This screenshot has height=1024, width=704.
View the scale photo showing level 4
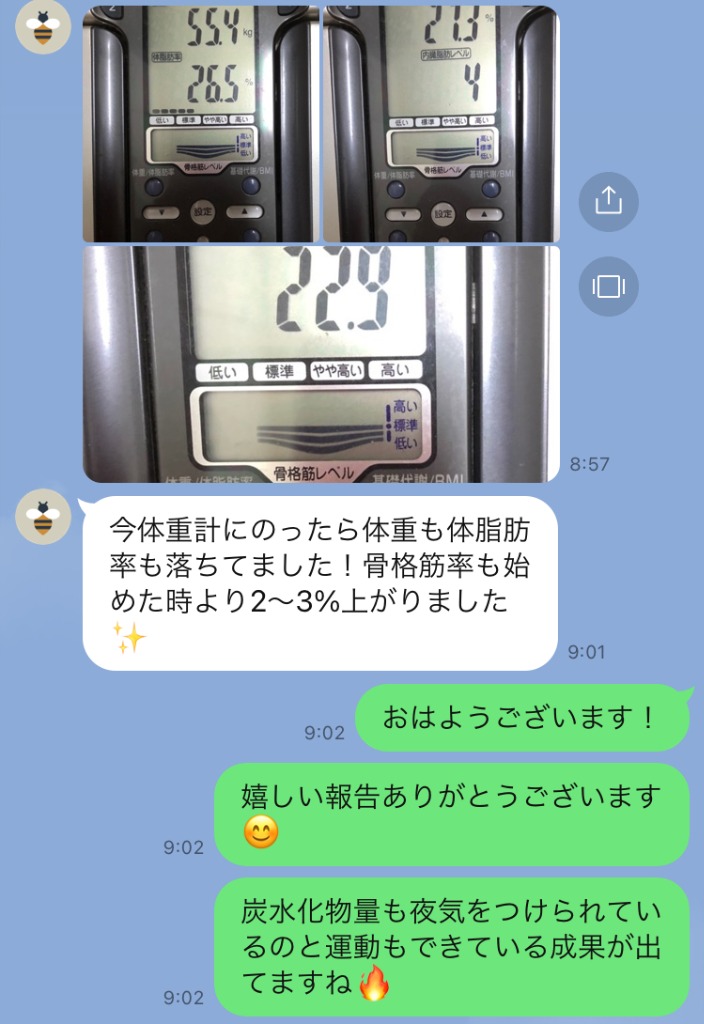tap(441, 125)
